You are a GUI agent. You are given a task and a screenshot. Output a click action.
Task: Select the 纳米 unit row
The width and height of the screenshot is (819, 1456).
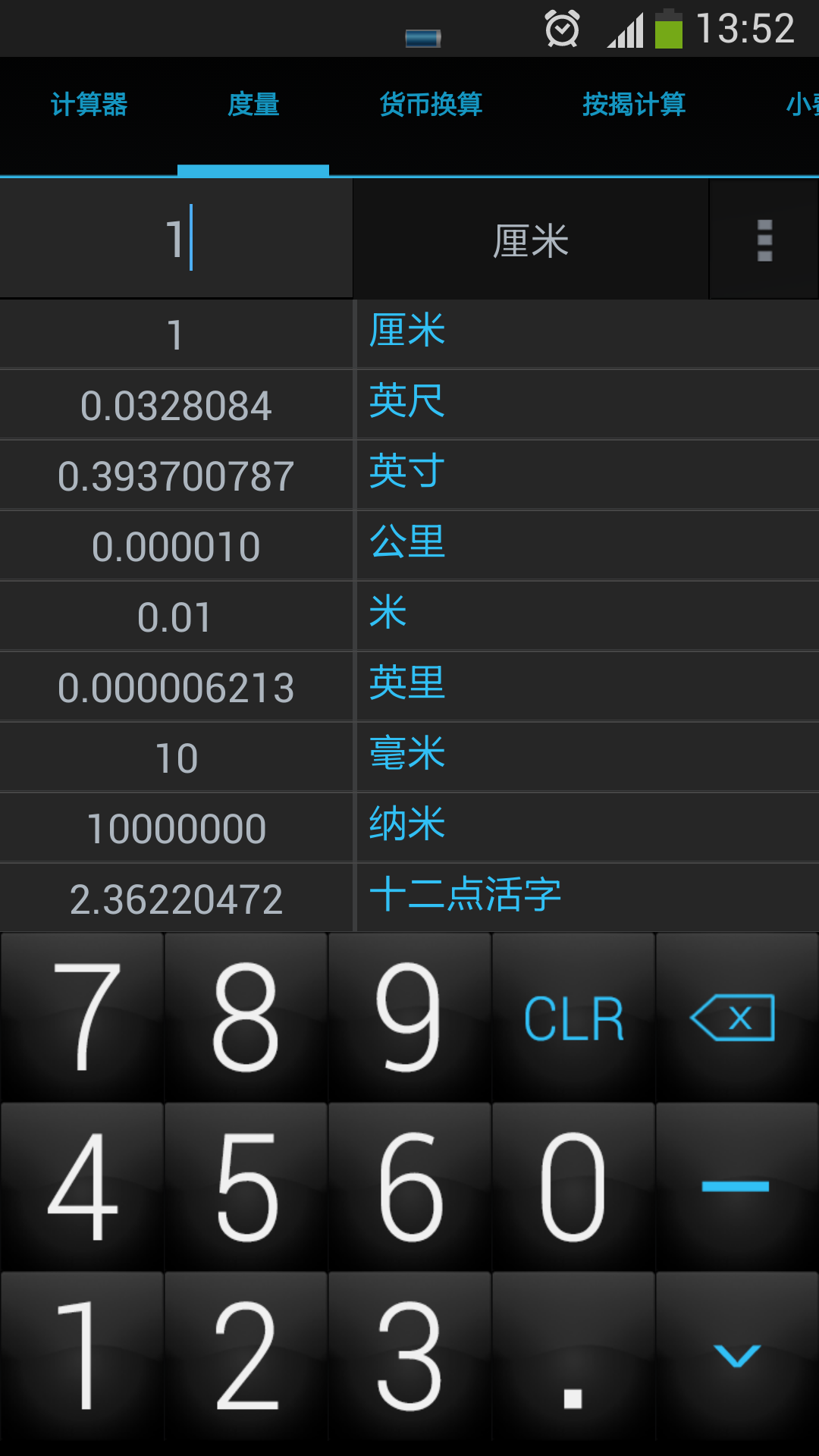coord(408,825)
